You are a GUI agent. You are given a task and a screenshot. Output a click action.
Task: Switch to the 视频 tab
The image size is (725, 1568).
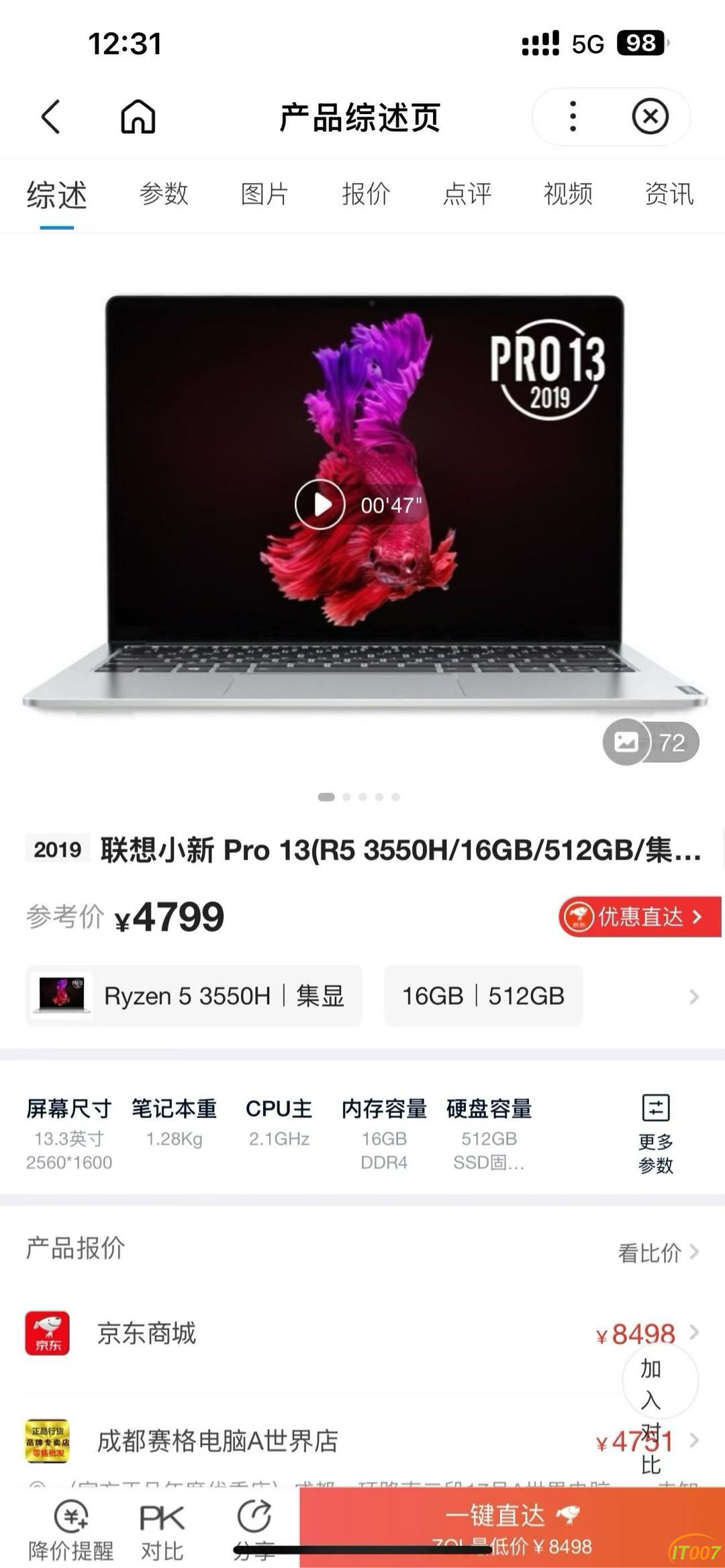(x=568, y=195)
